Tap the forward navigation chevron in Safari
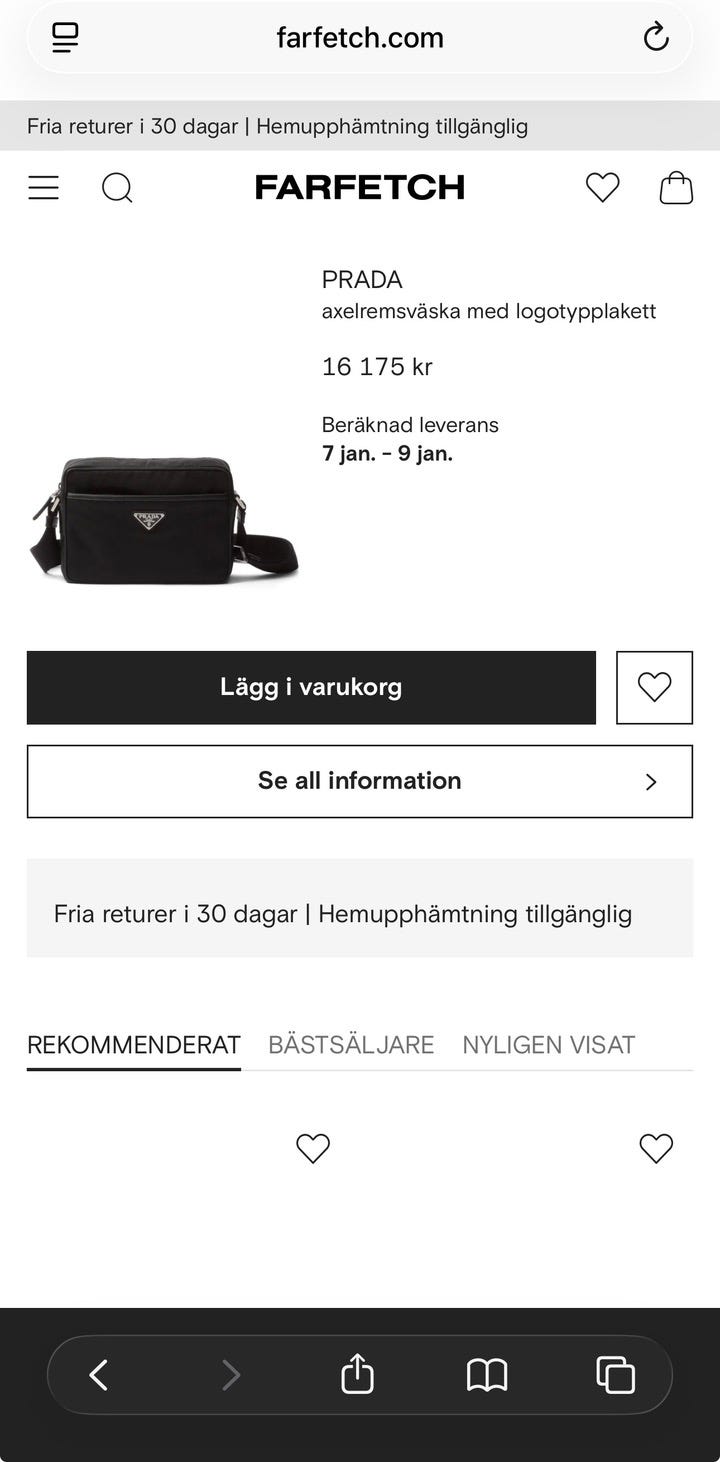The width and height of the screenshot is (720, 1462). (x=233, y=1374)
